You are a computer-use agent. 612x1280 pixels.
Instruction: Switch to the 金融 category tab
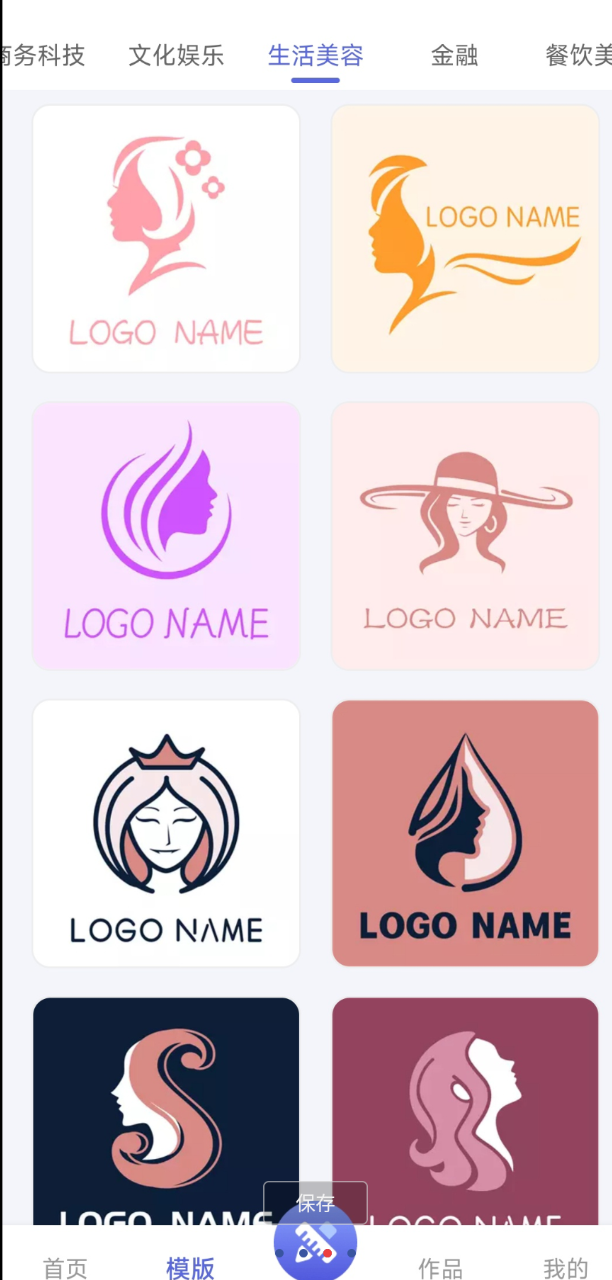pyautogui.click(x=454, y=55)
